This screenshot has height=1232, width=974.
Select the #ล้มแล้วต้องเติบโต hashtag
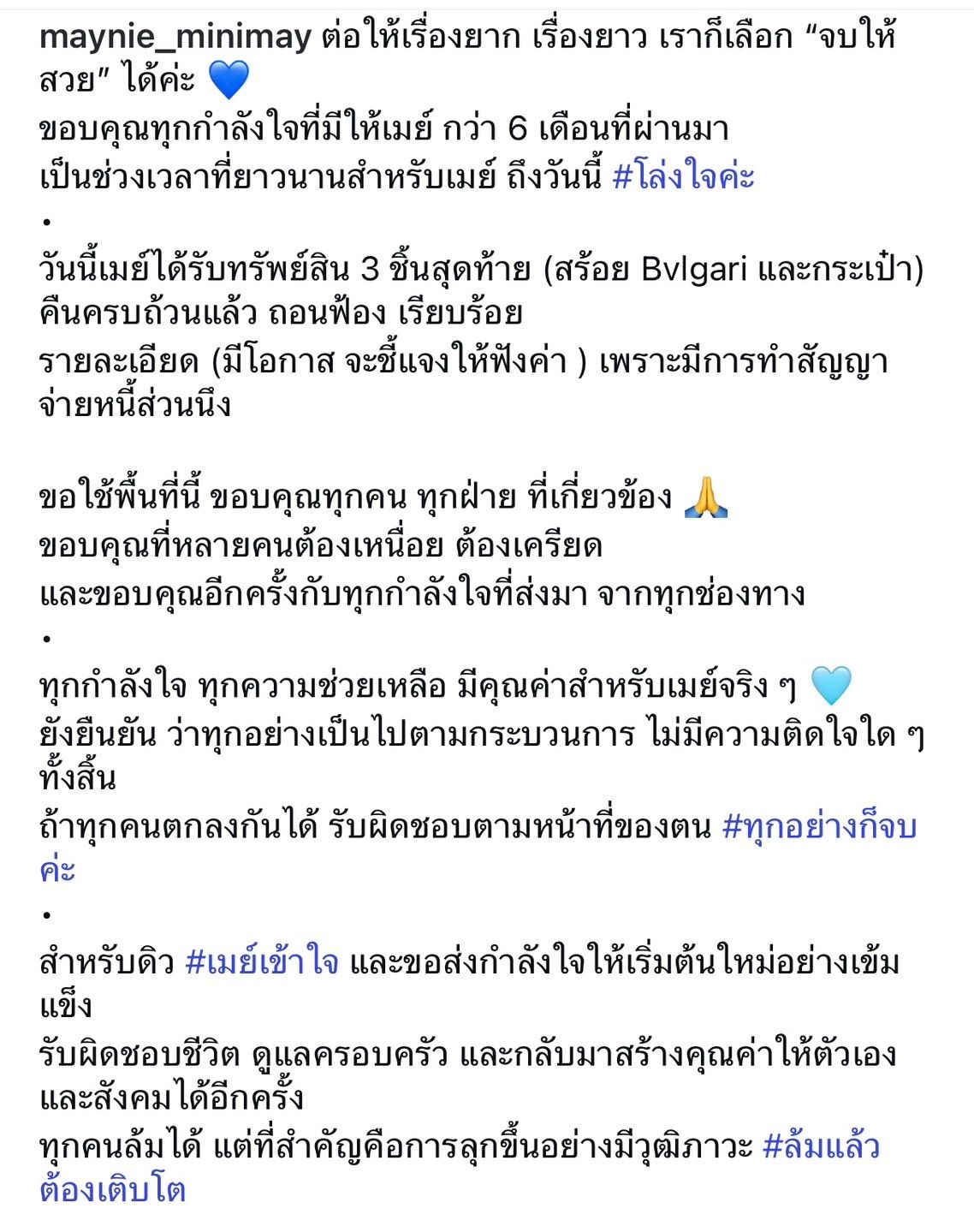pos(820,1148)
